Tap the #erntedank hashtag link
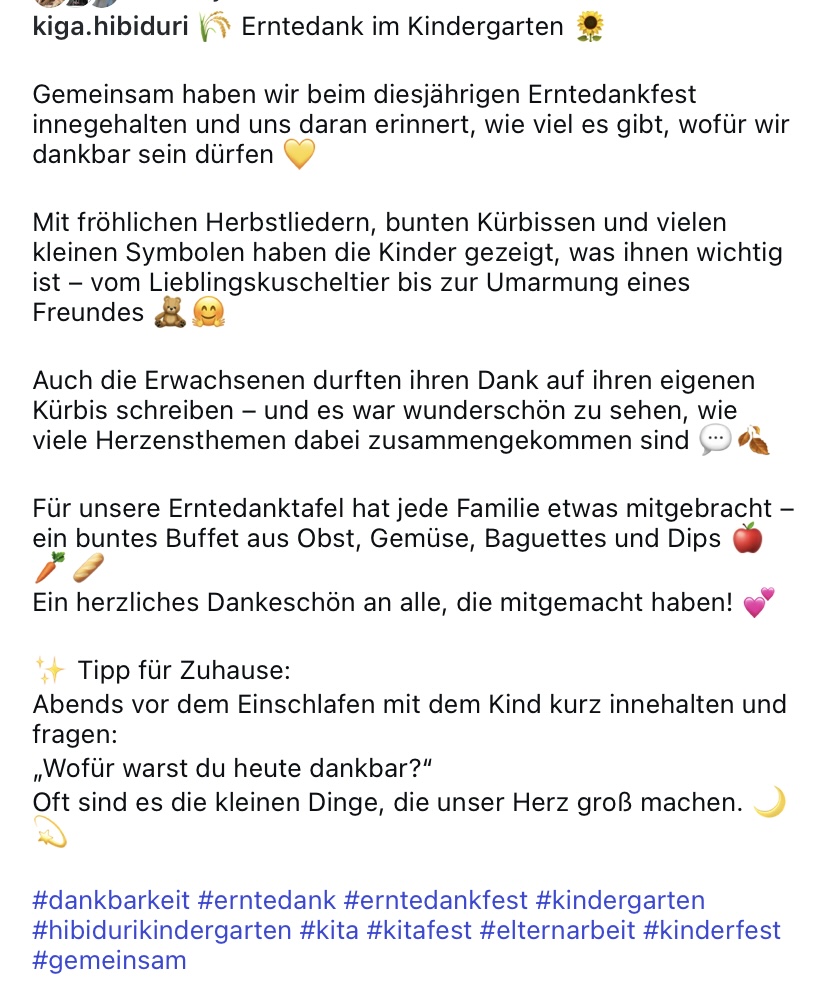Viewport: 828px width, 989px height. pos(268,900)
